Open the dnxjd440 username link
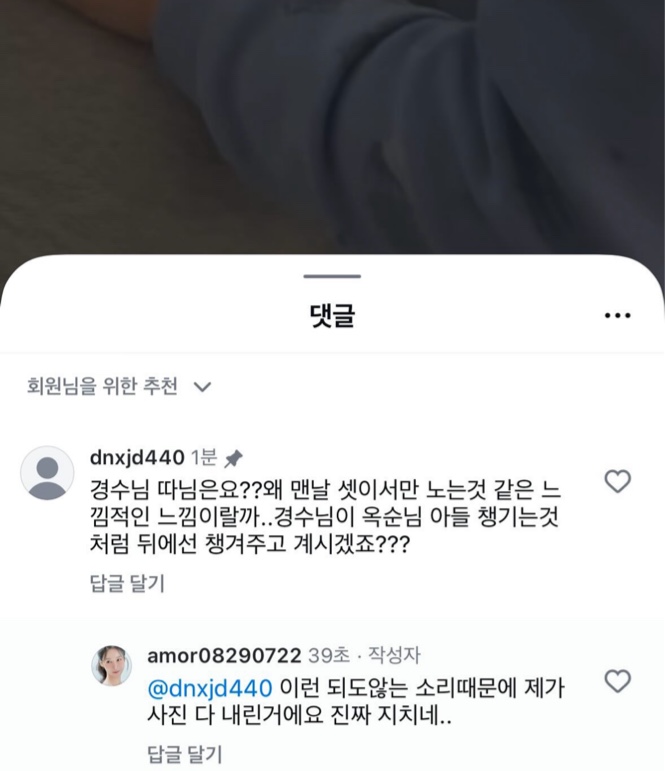The image size is (665, 771). 136,457
